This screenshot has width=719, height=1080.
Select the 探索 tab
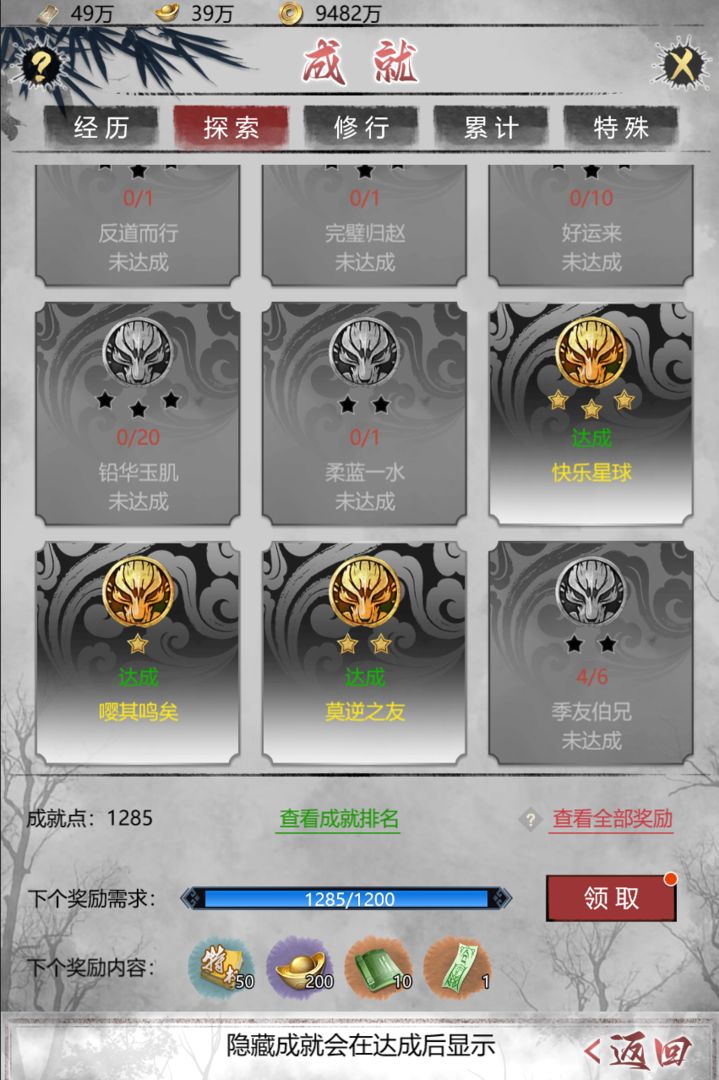click(x=231, y=128)
